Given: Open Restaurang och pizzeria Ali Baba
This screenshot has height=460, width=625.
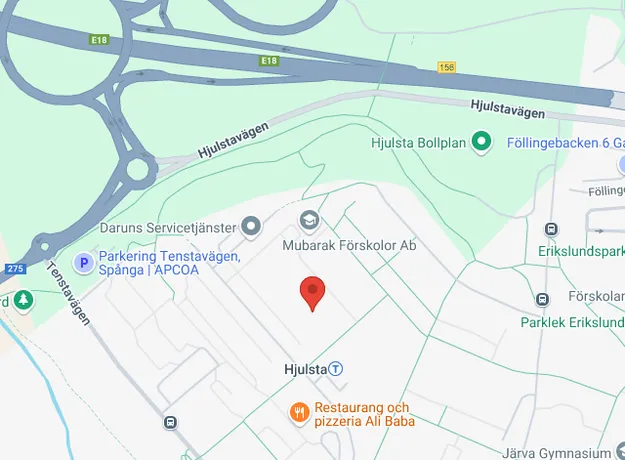Looking at the screenshot, I should (x=298, y=412).
